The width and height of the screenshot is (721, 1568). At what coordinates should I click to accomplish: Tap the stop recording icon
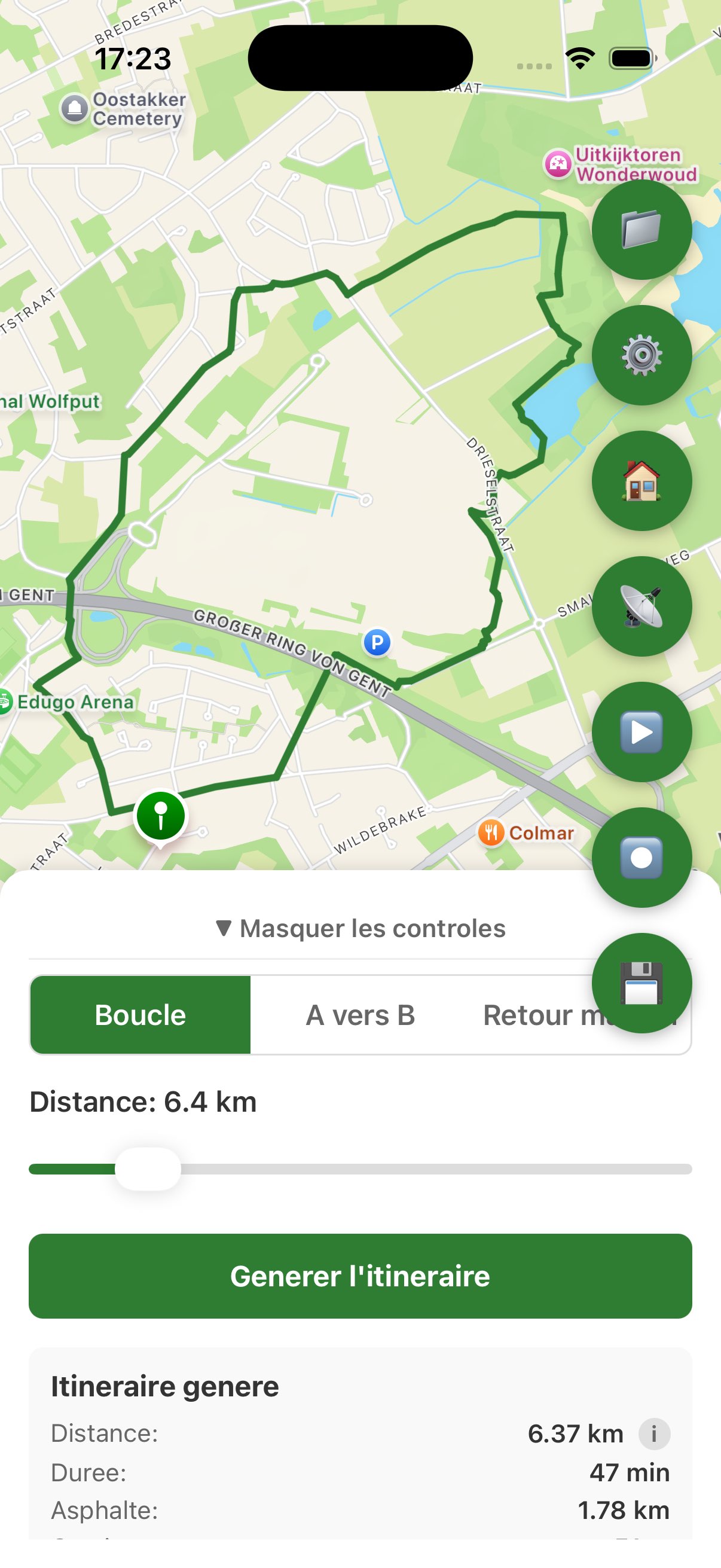click(642, 857)
